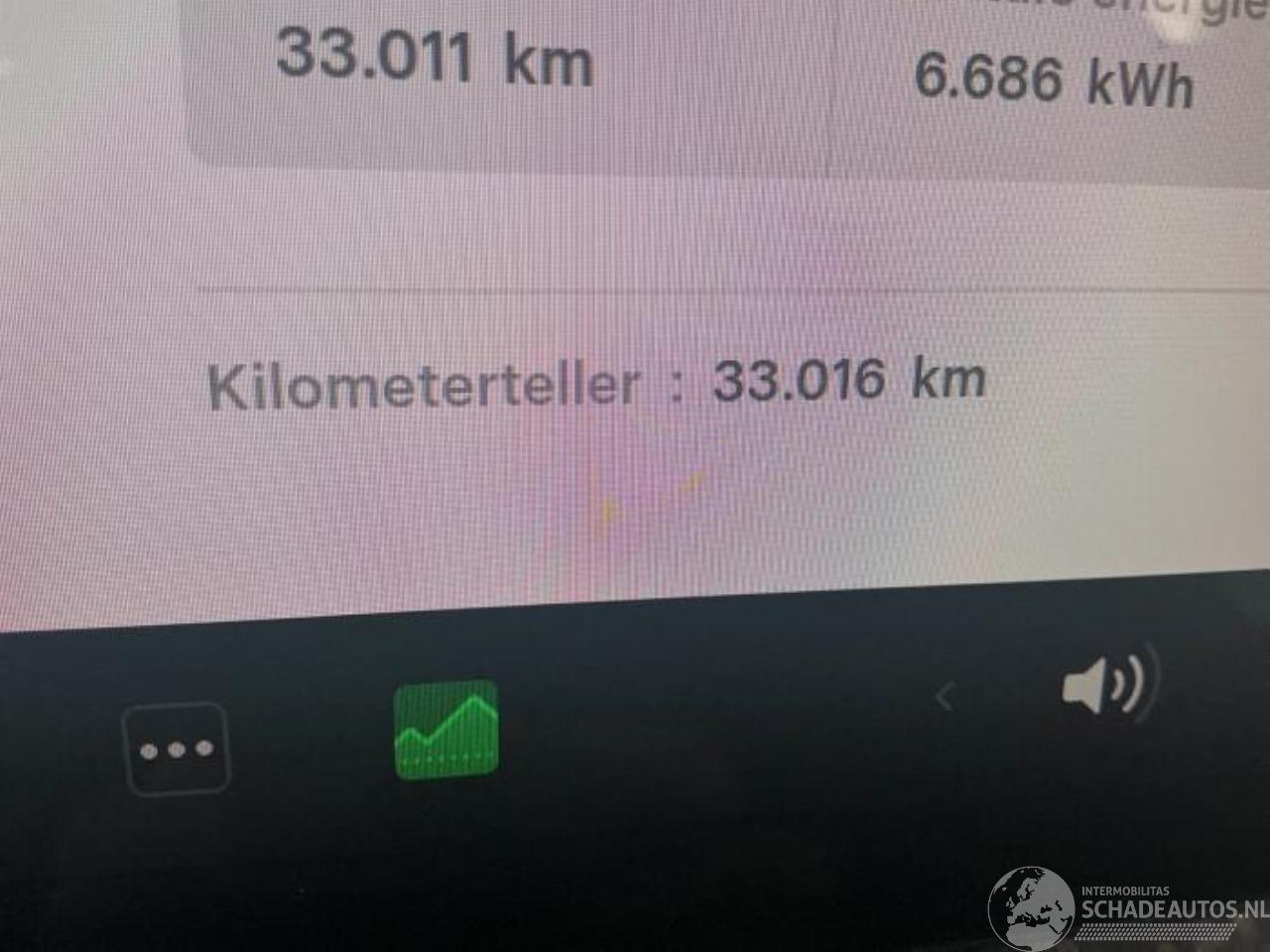
Task: Open the green Energy graph app
Action: (x=445, y=730)
